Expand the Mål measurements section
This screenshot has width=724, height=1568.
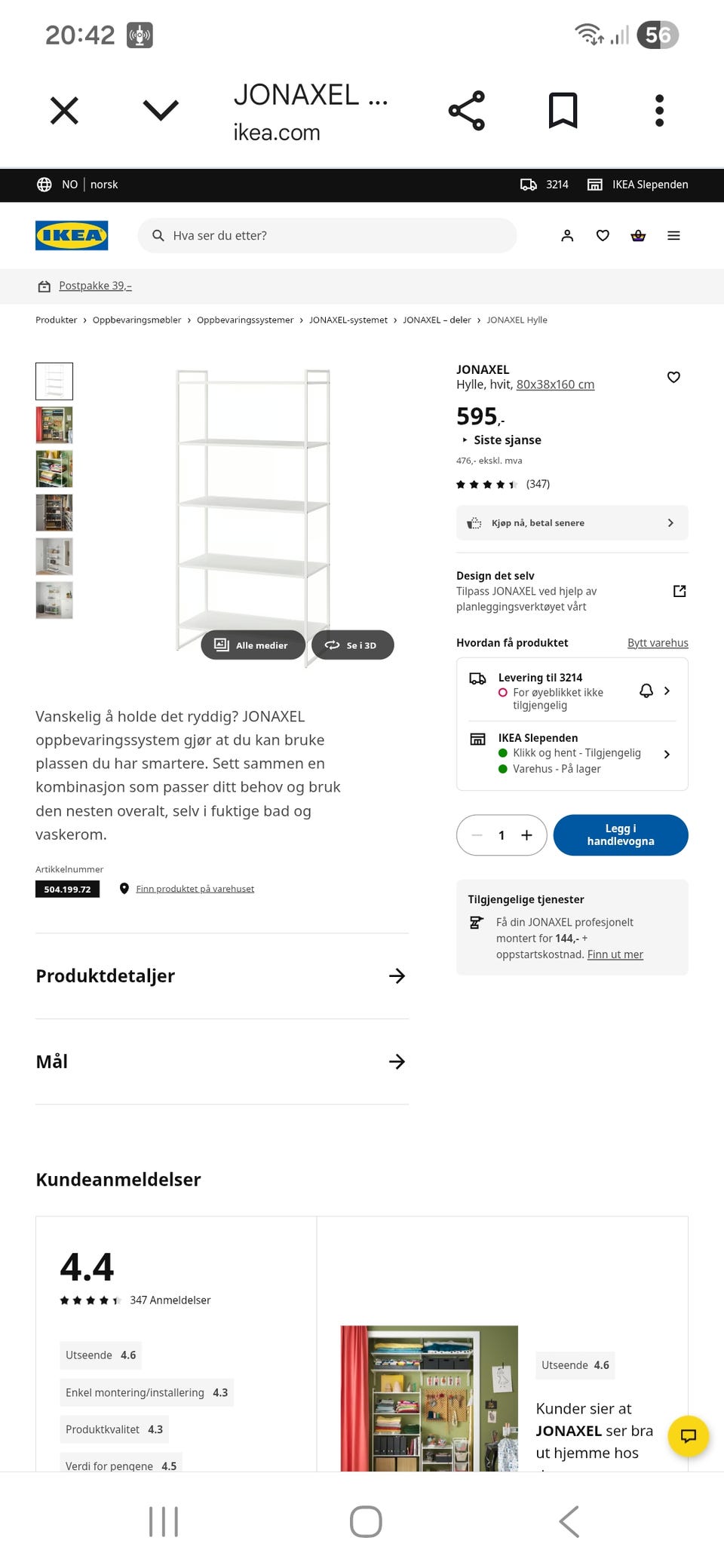point(222,1061)
